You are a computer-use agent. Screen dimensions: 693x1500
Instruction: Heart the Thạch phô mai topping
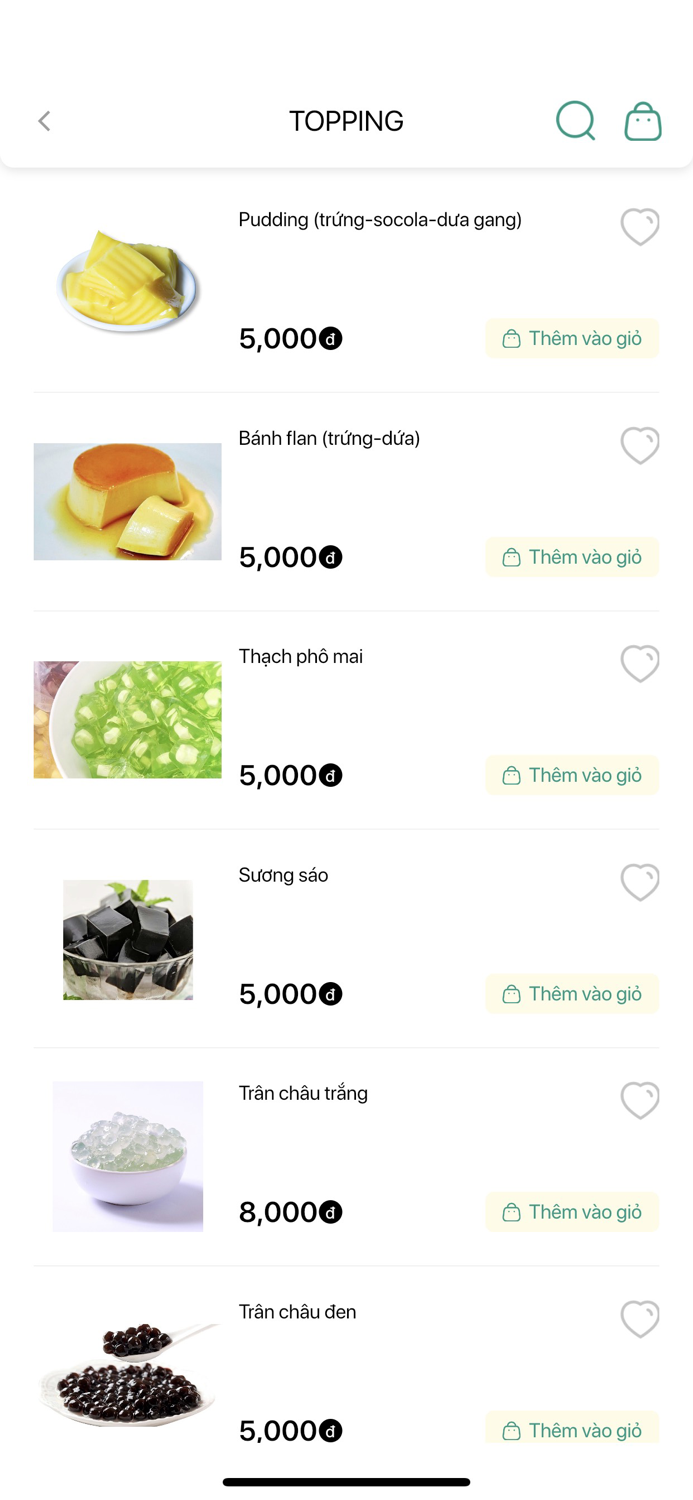coord(640,663)
